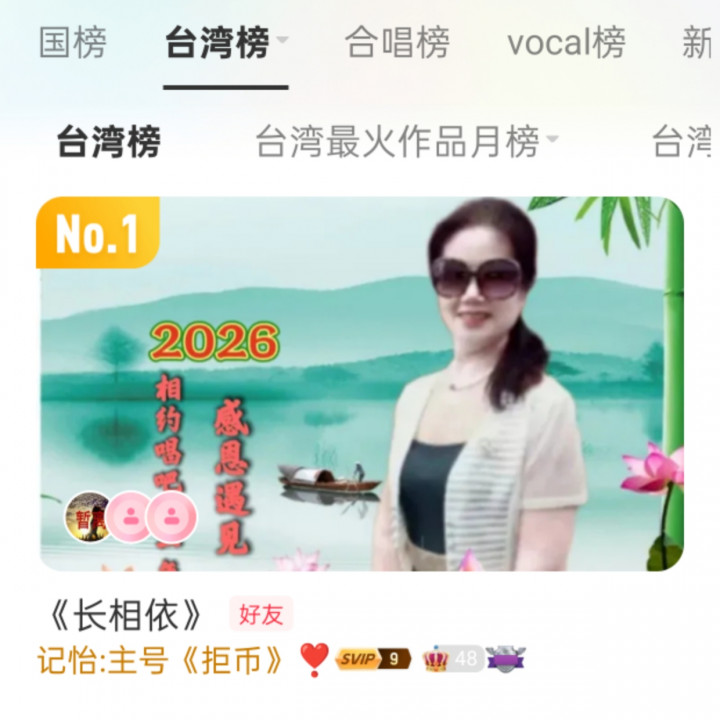Switch to the 国榜 tab
The height and width of the screenshot is (720, 720).
(72, 44)
